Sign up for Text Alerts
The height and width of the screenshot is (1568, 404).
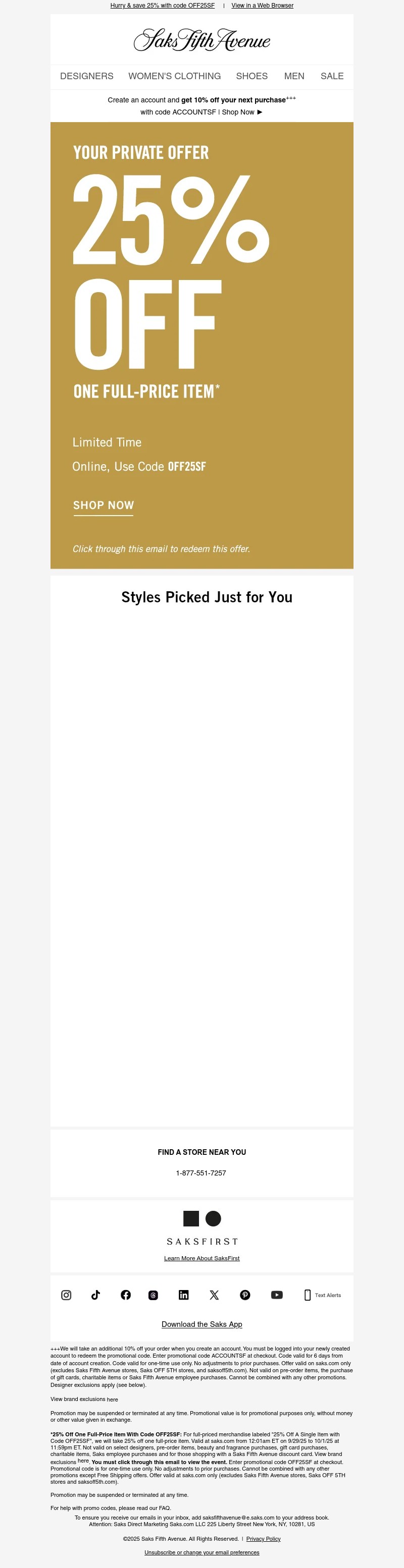click(x=323, y=1295)
